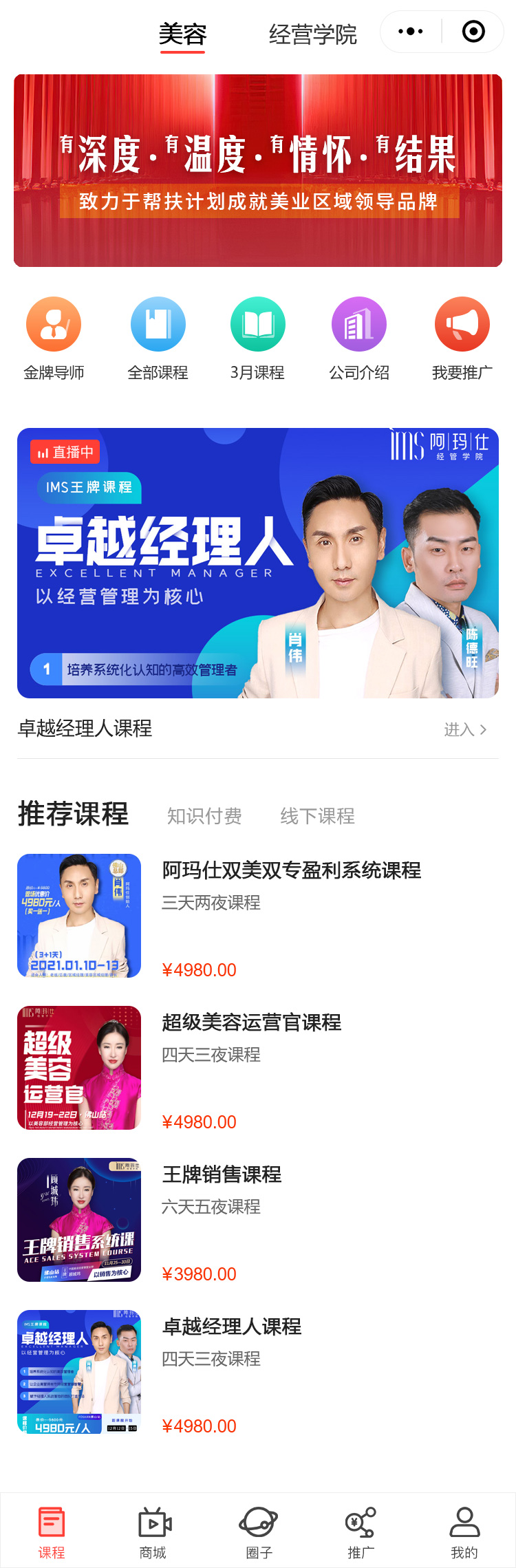Switch to 知识付费 course tab
The width and height of the screenshot is (516, 1568).
point(204,816)
